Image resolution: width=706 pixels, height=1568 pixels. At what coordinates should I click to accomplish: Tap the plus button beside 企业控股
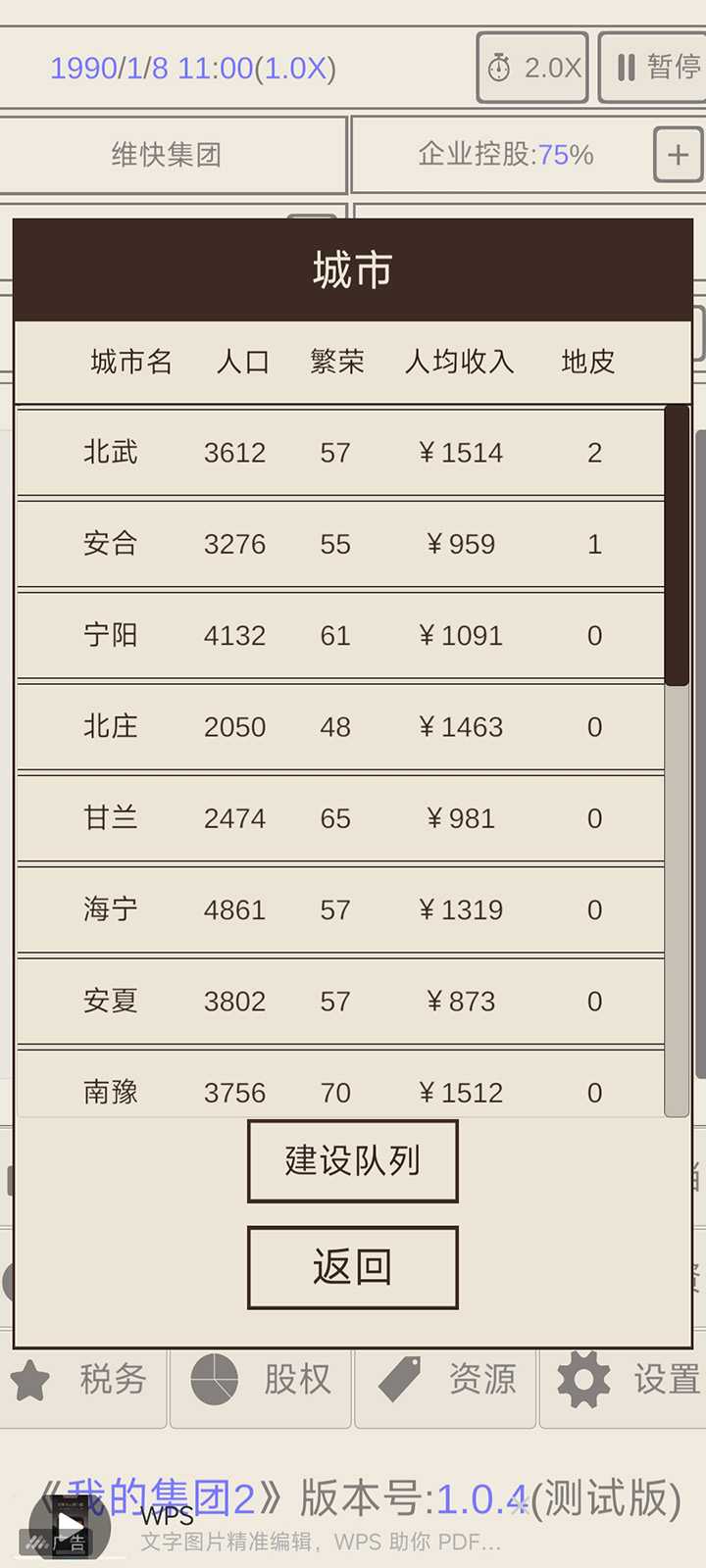point(678,155)
